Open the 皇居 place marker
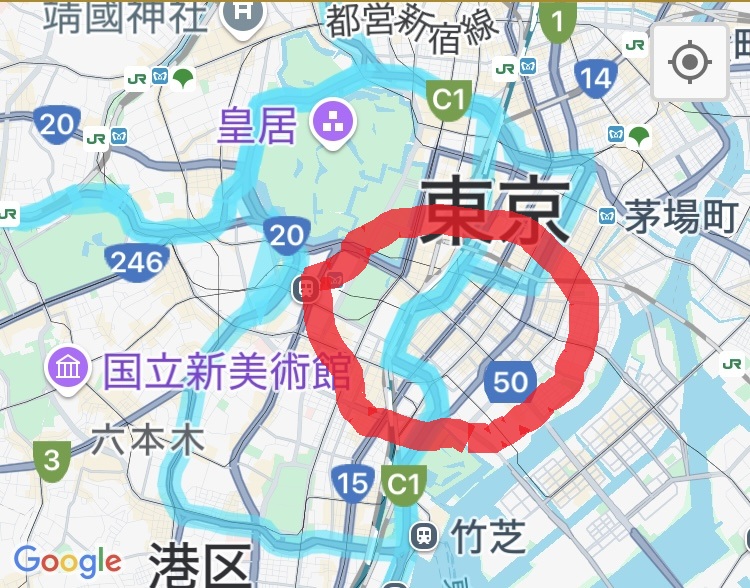 327,123
